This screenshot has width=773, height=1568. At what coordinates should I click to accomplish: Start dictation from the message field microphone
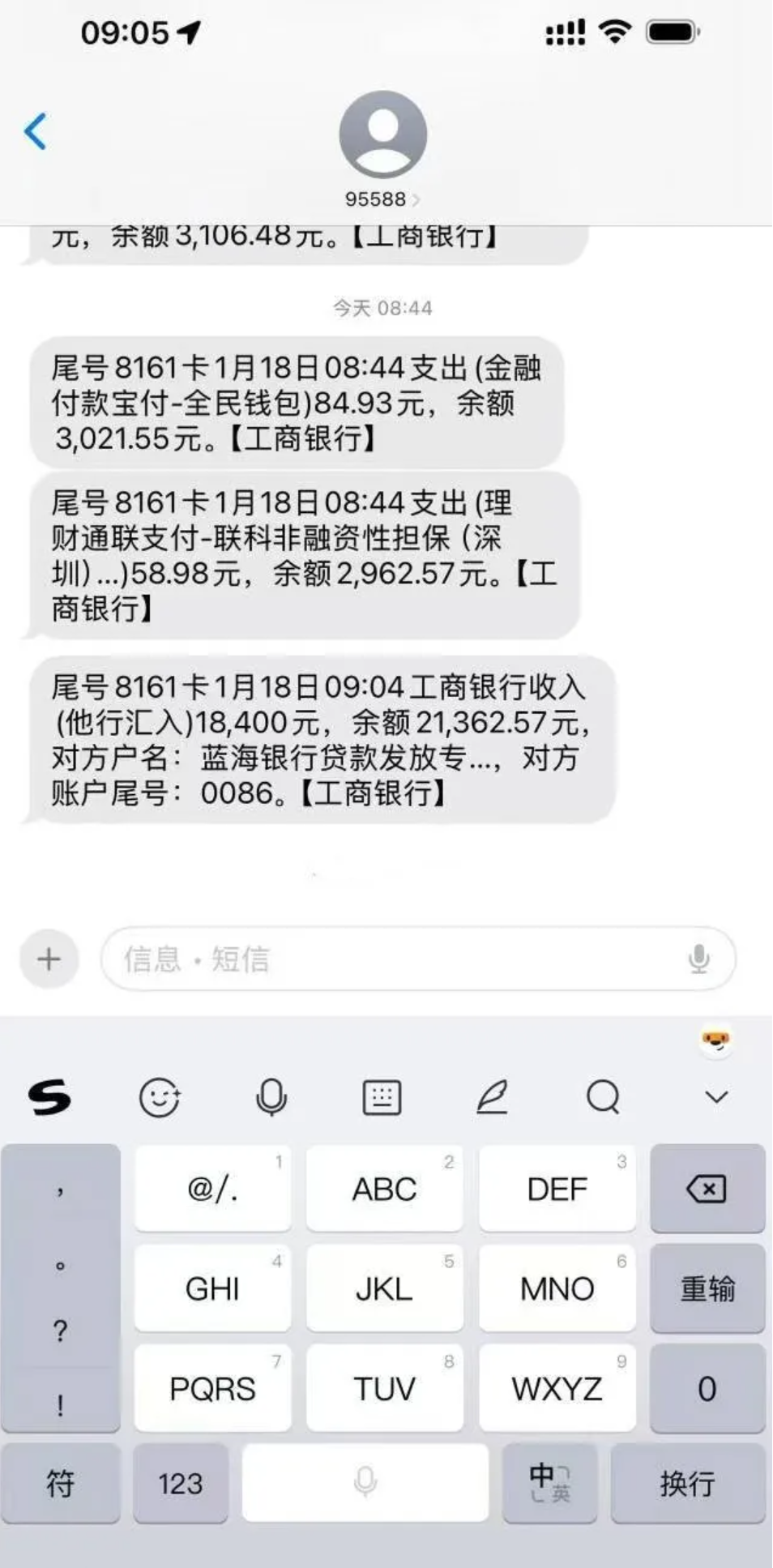click(698, 959)
